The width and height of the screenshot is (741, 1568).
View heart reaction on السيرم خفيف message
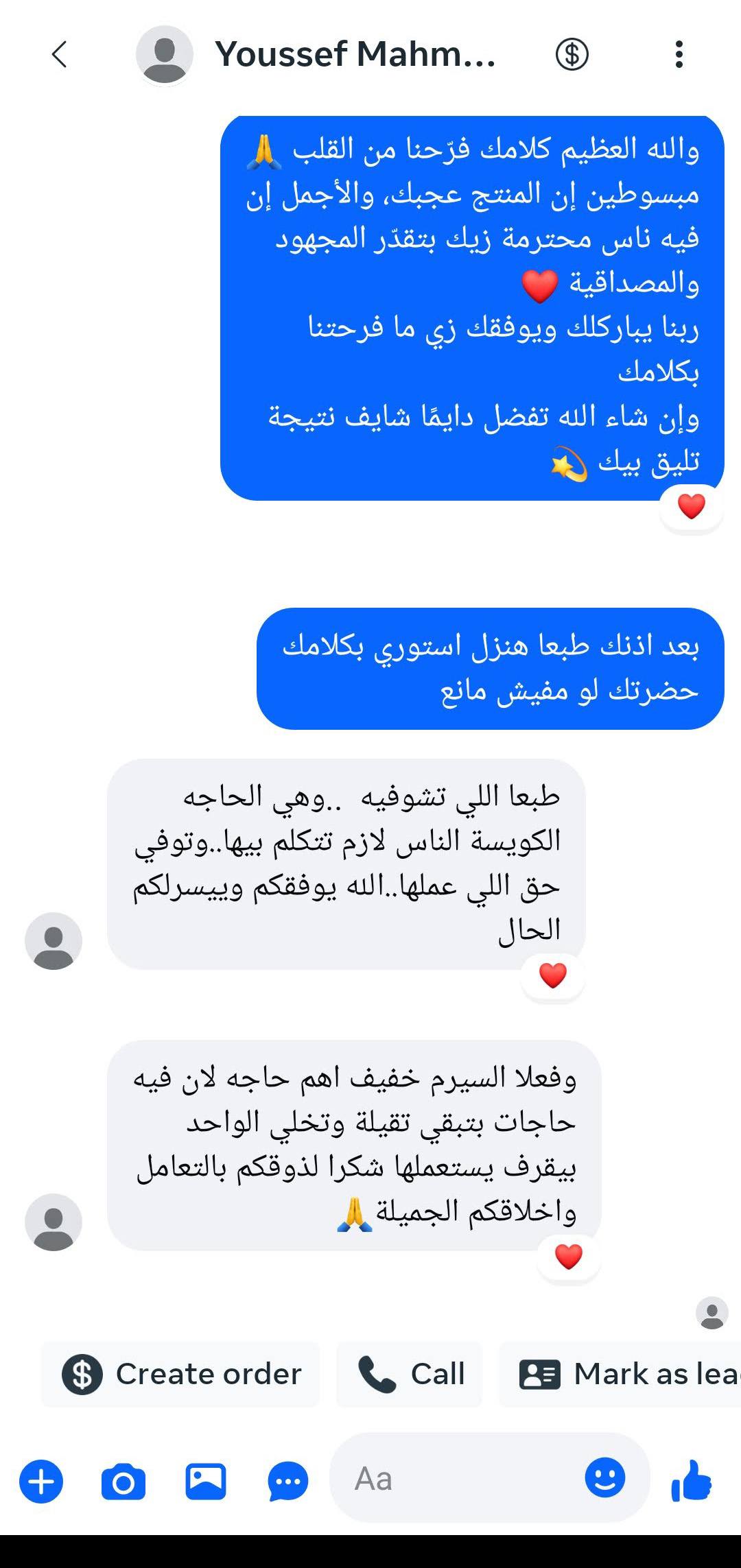pyautogui.click(x=569, y=1257)
